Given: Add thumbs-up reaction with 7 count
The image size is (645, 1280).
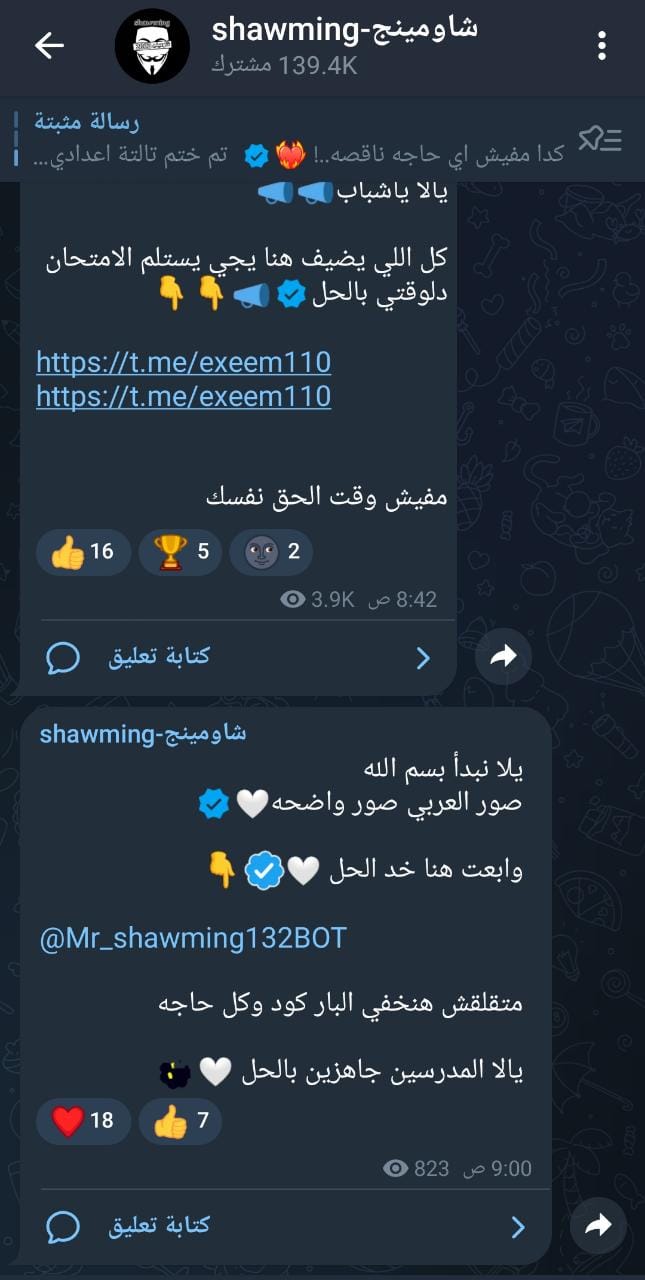Looking at the screenshot, I should point(180,1121).
